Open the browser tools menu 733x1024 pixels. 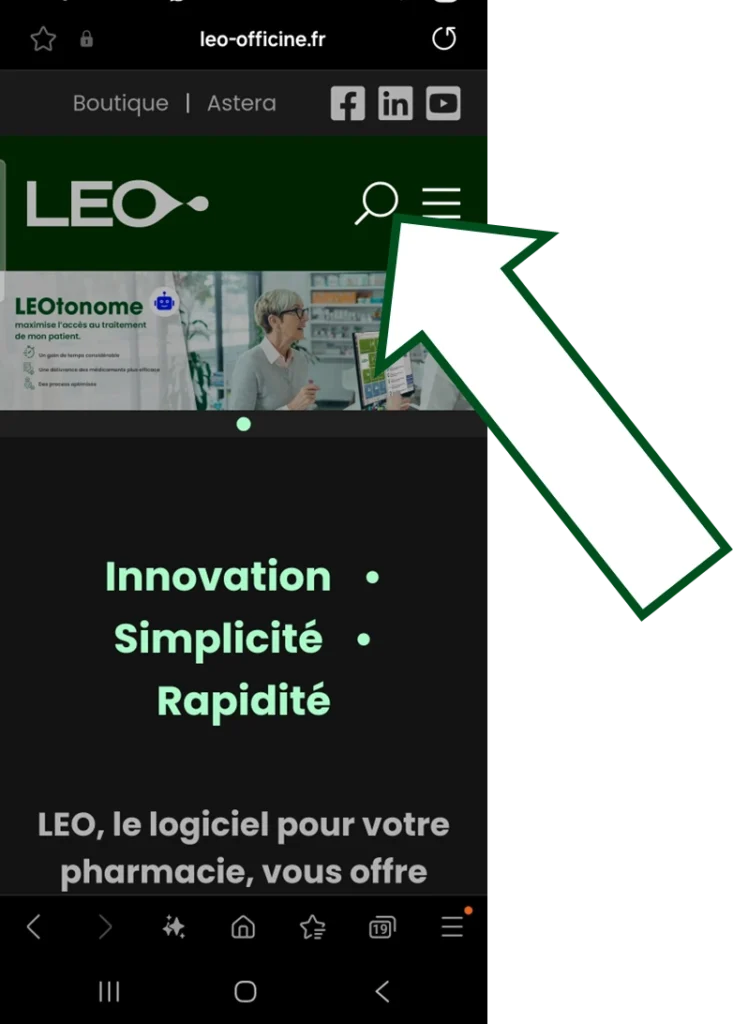[452, 927]
